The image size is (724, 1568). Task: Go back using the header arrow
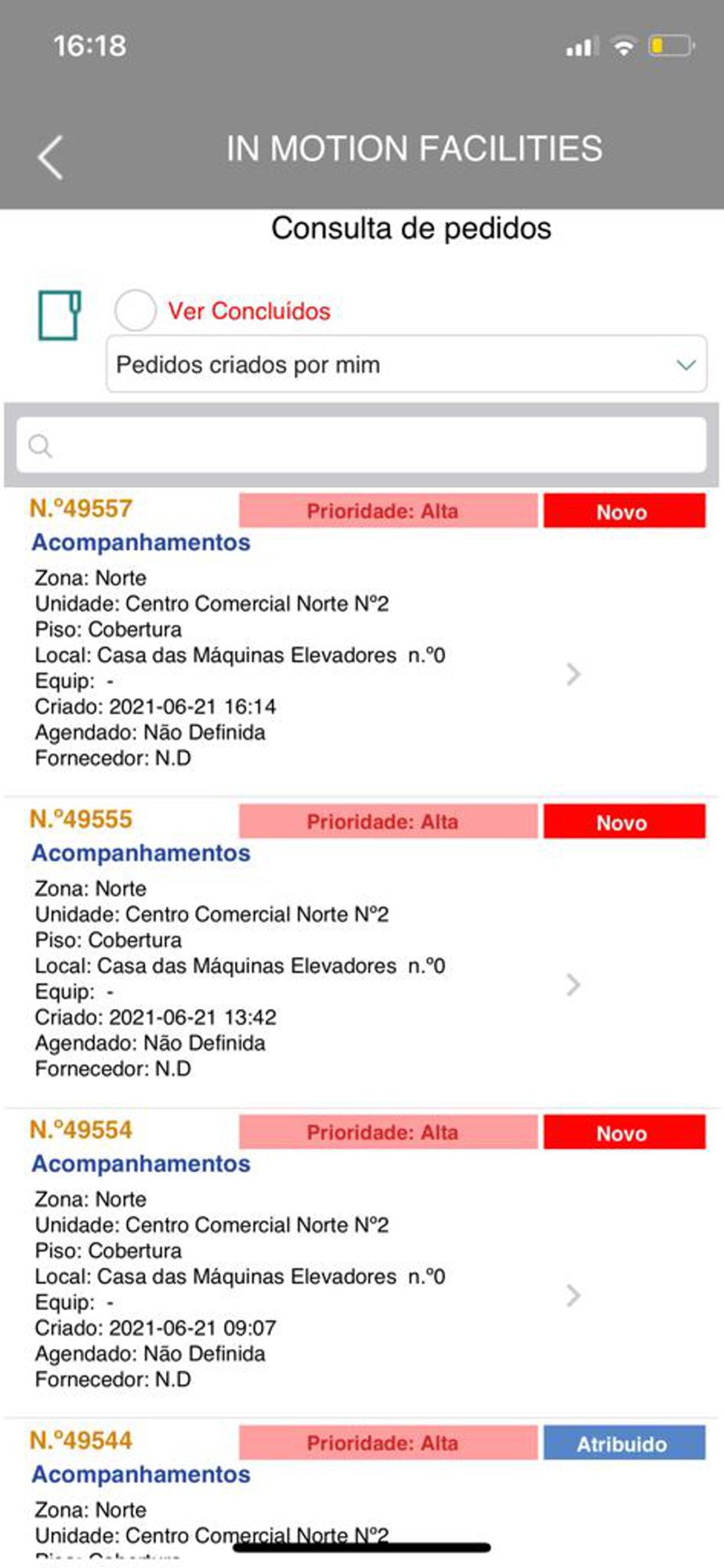[51, 158]
